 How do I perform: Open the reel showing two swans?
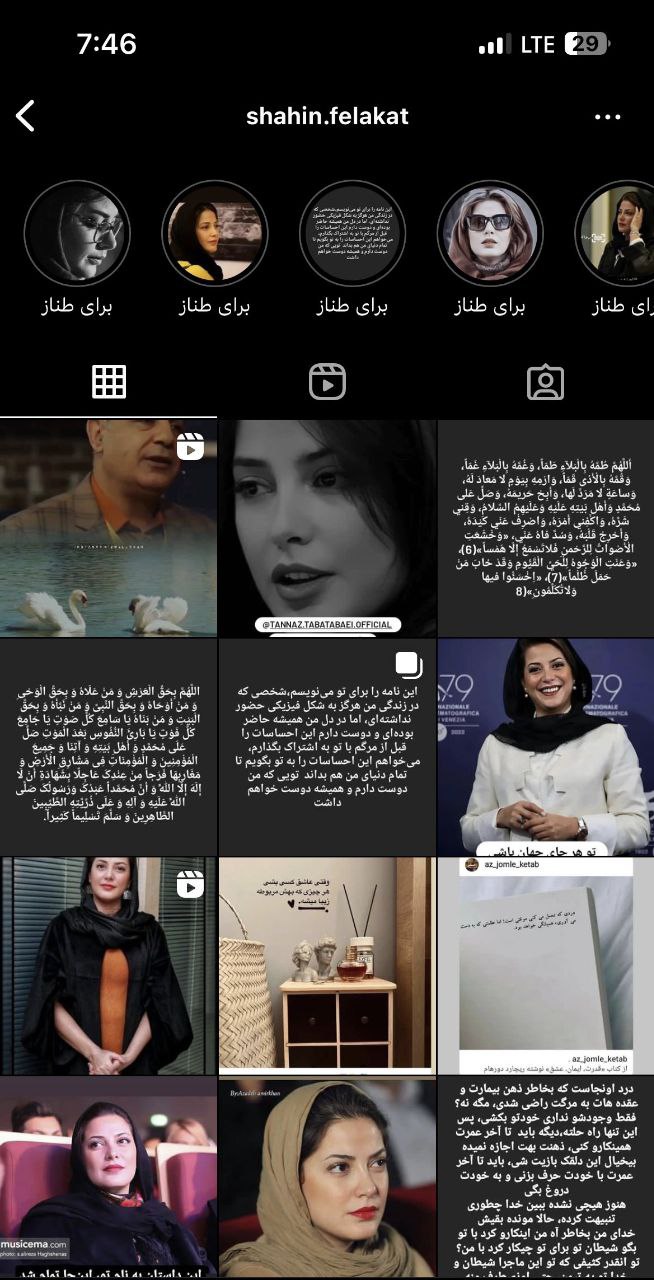click(x=108, y=528)
